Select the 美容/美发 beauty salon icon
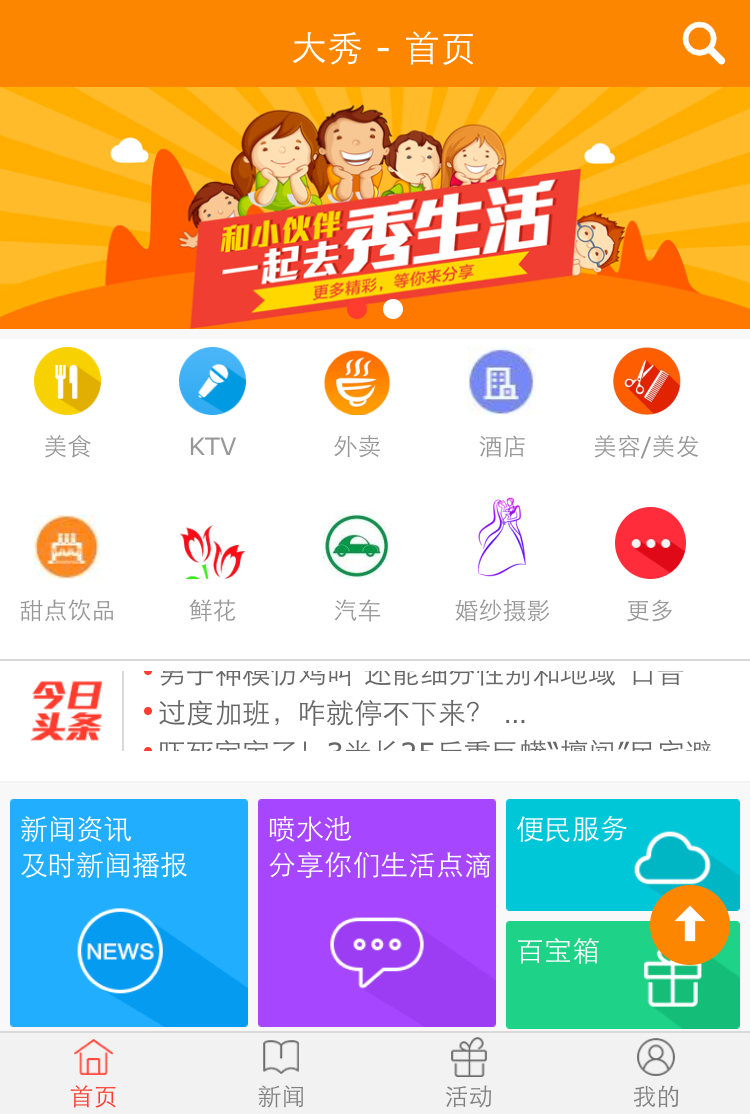750x1114 pixels. (646, 381)
